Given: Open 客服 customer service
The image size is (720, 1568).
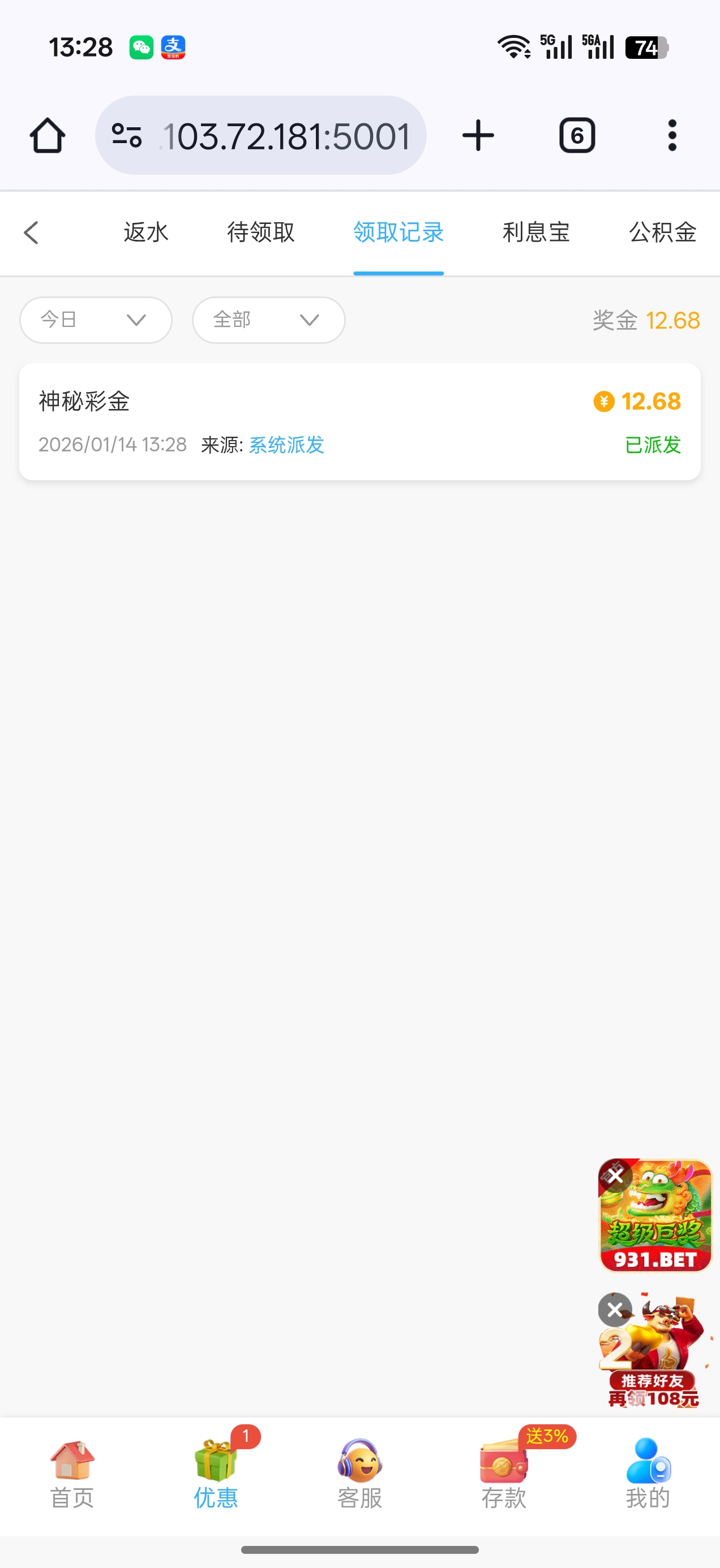Looking at the screenshot, I should (359, 1474).
